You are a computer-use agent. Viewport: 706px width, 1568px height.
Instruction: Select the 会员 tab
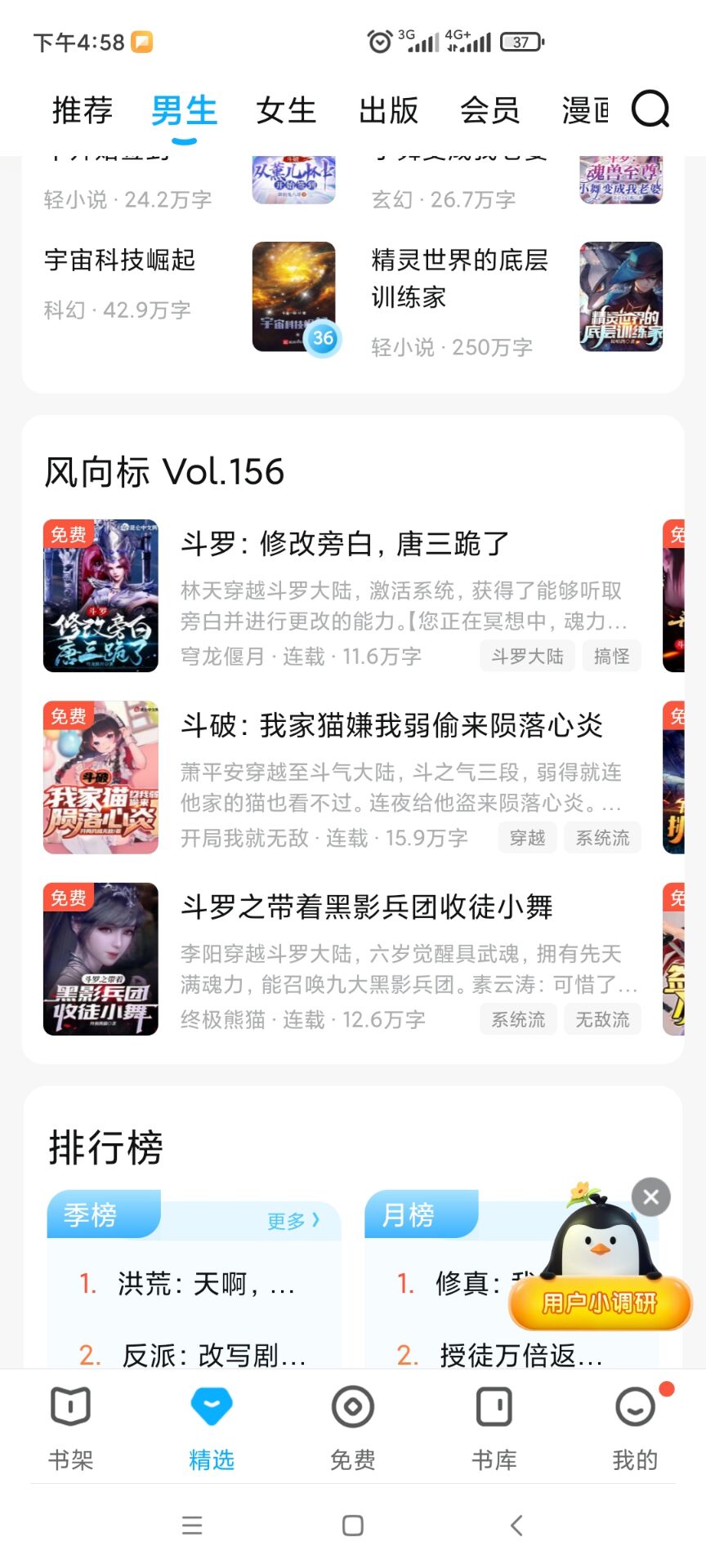pos(489,110)
